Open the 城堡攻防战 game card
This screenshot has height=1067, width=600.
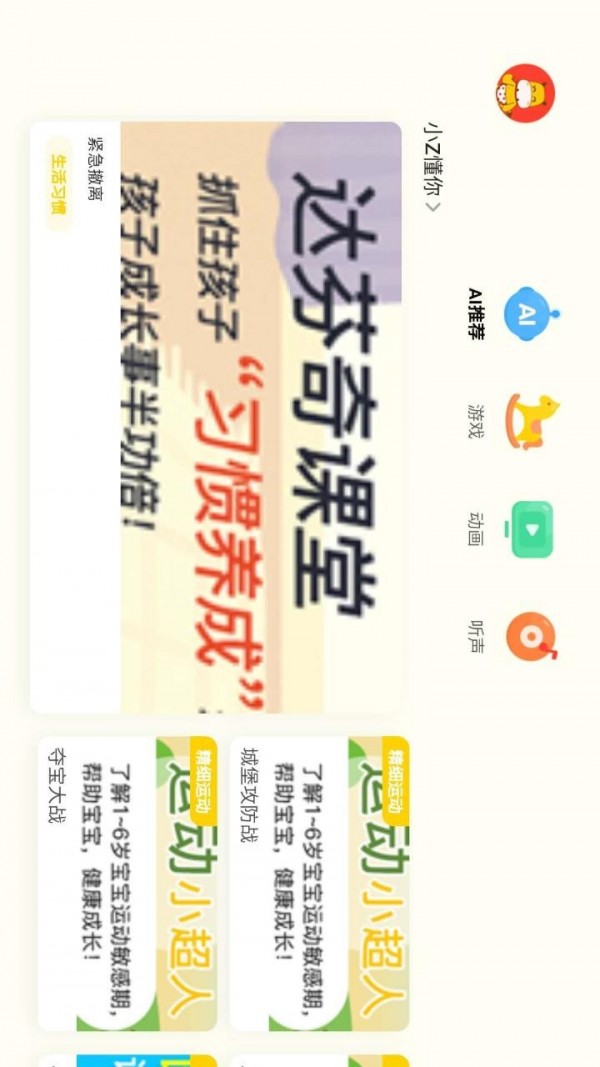[x=320, y=884]
